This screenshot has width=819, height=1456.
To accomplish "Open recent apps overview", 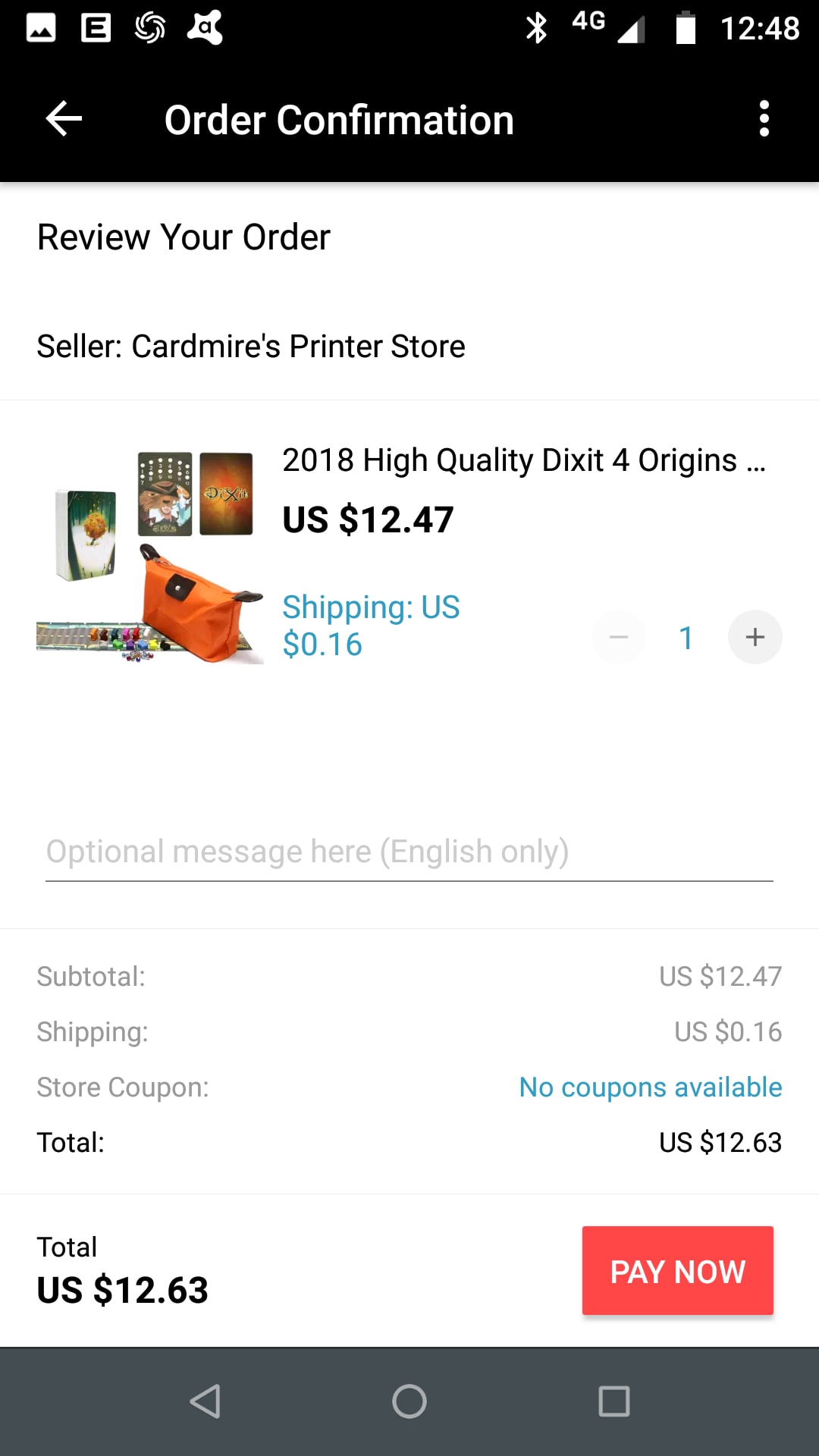I will tap(613, 1401).
